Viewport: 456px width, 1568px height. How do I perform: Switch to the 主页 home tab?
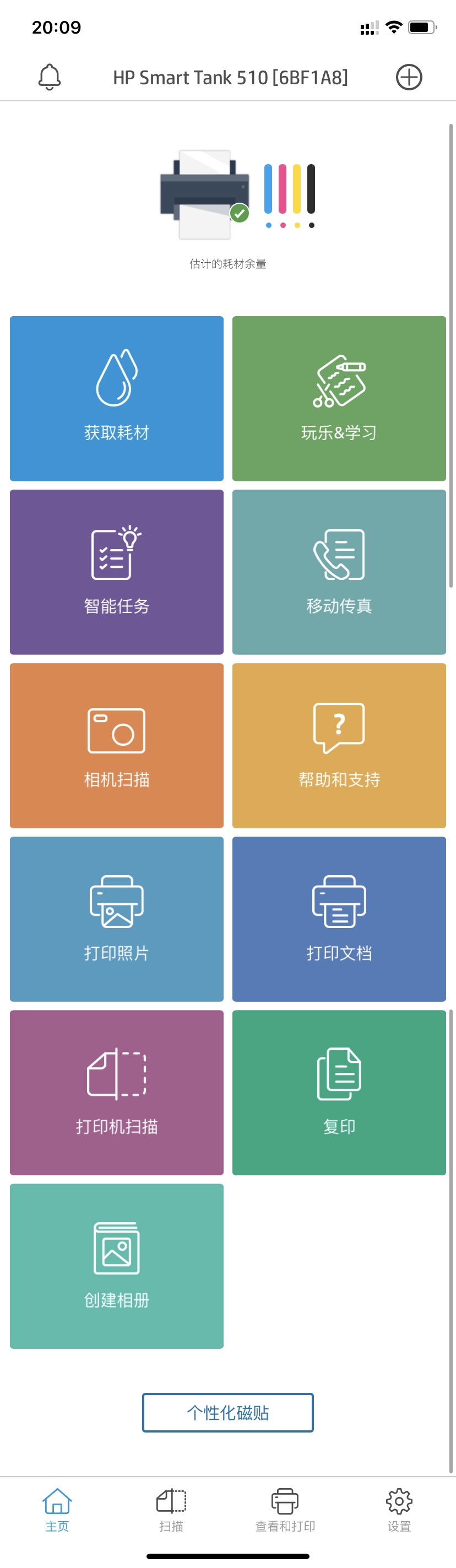pyautogui.click(x=57, y=1510)
